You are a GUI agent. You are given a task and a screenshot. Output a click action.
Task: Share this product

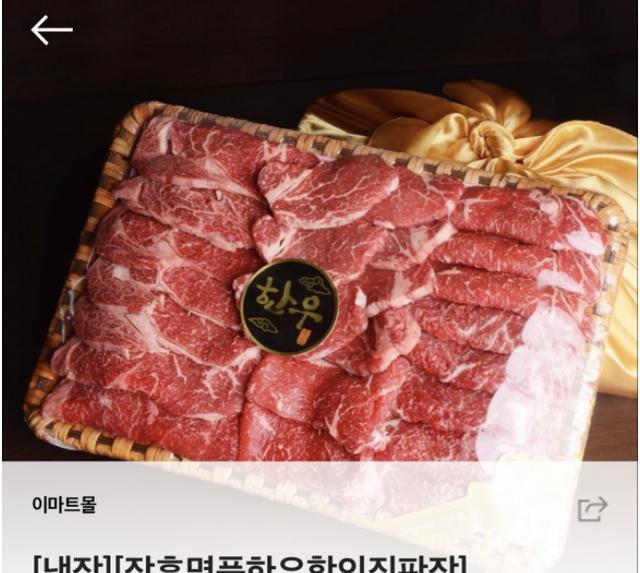tap(593, 509)
